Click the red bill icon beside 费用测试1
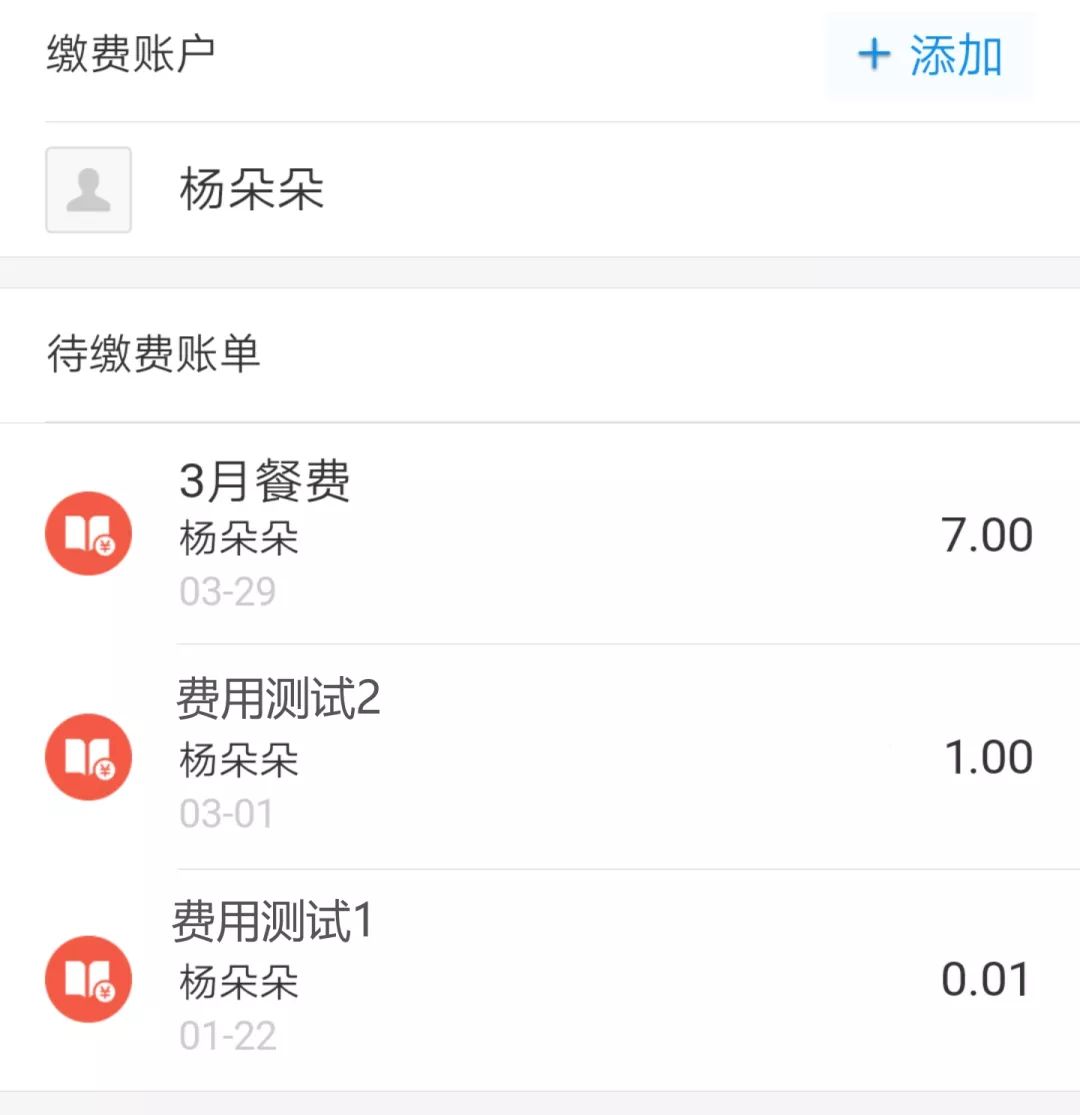This screenshot has height=1115, width=1080. pyautogui.click(x=88, y=980)
